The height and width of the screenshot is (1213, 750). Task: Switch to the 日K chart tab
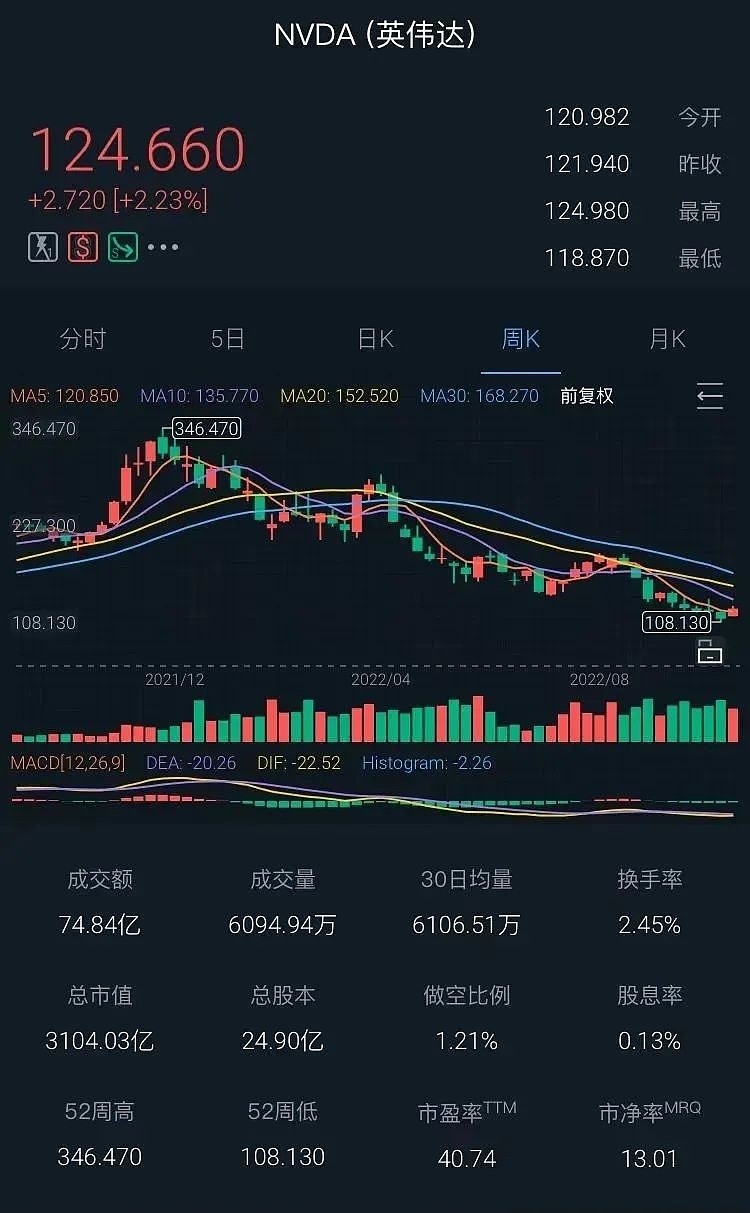coord(375,339)
